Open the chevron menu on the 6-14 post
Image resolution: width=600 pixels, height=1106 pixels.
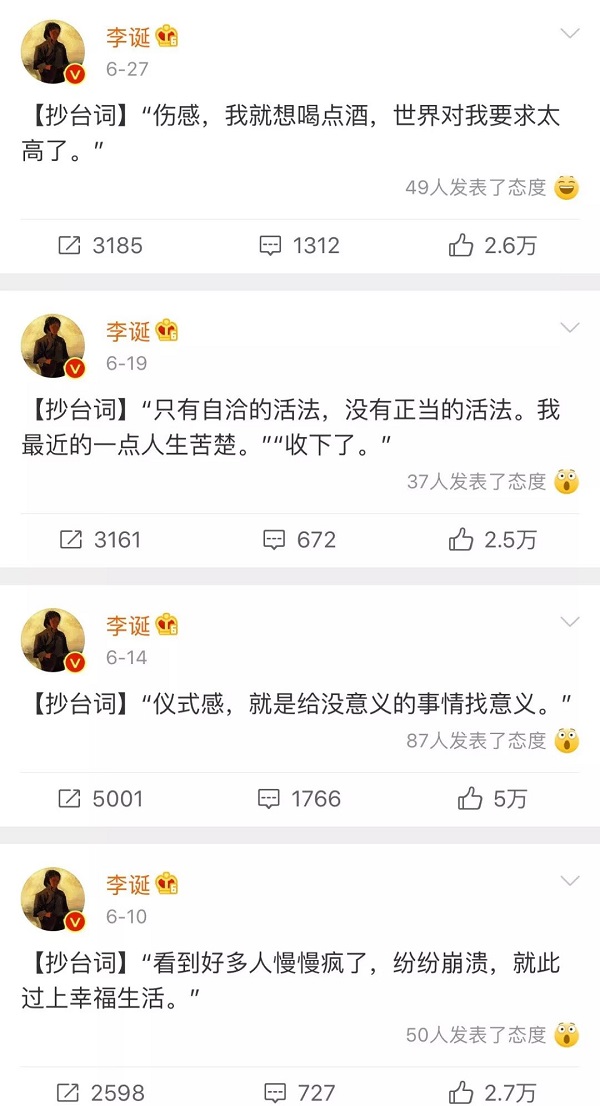(x=569, y=622)
